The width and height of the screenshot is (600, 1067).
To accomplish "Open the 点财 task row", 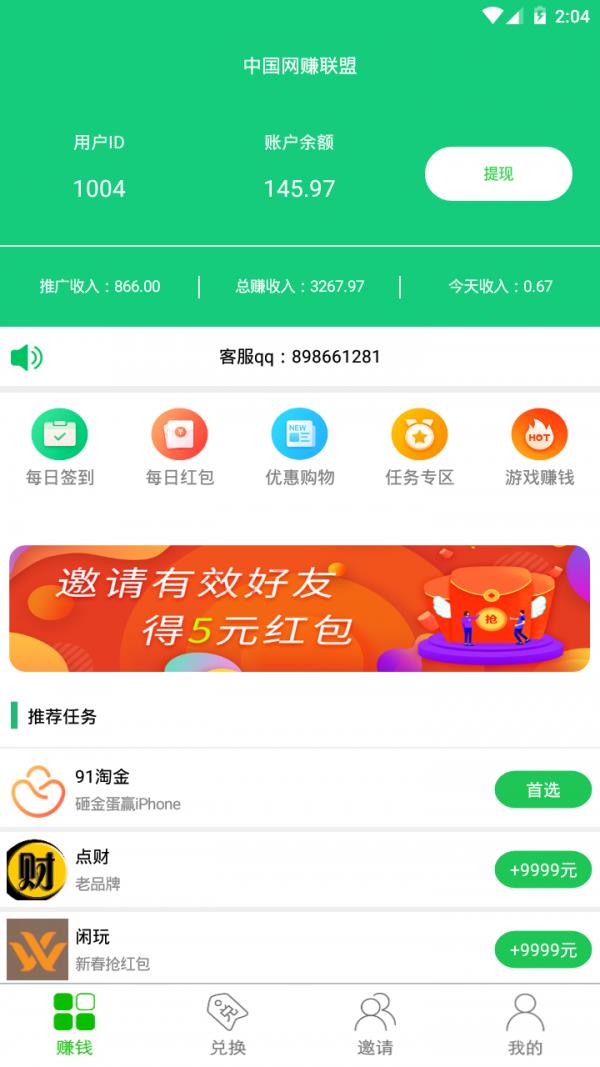I will pyautogui.click(x=250, y=870).
